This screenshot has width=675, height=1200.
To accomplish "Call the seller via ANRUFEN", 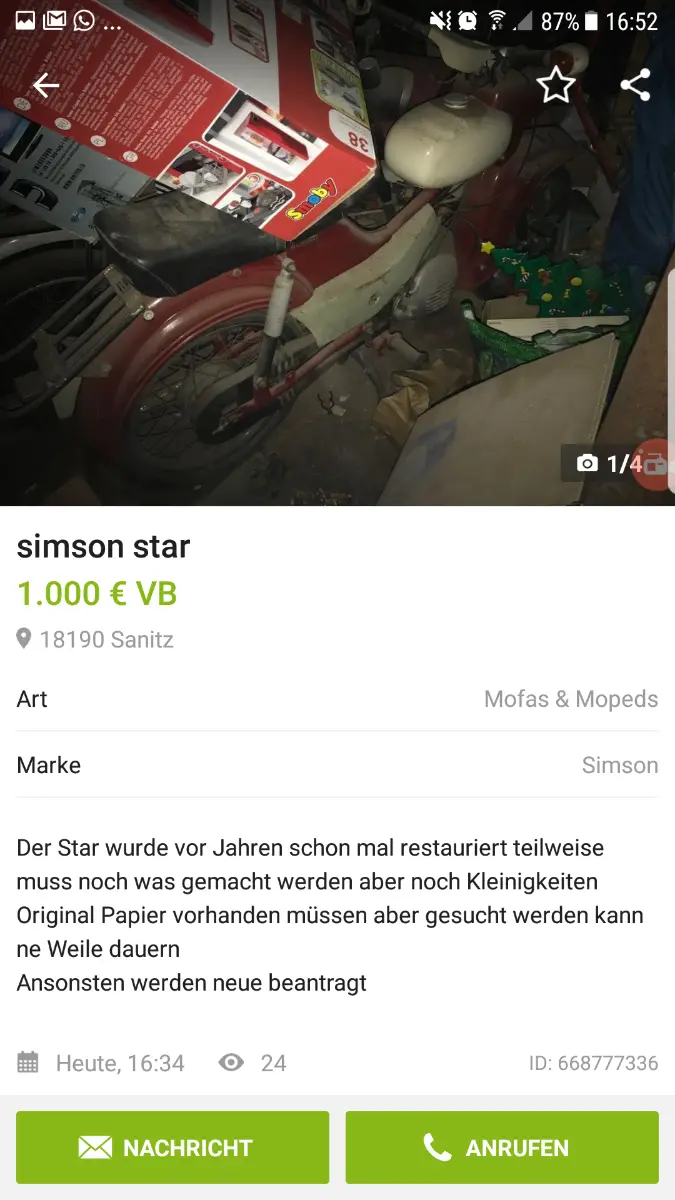I will point(502,1147).
